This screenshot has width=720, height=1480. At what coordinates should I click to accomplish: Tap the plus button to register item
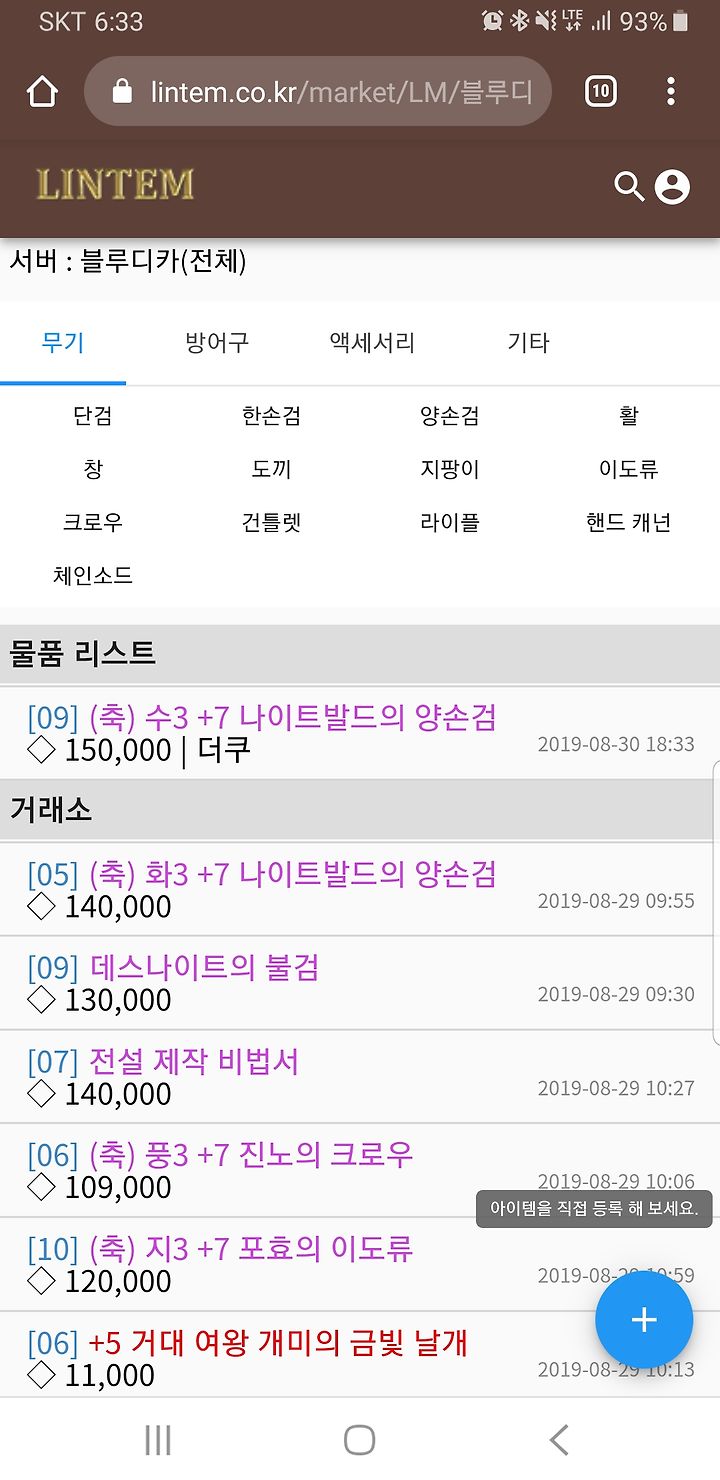click(644, 1320)
